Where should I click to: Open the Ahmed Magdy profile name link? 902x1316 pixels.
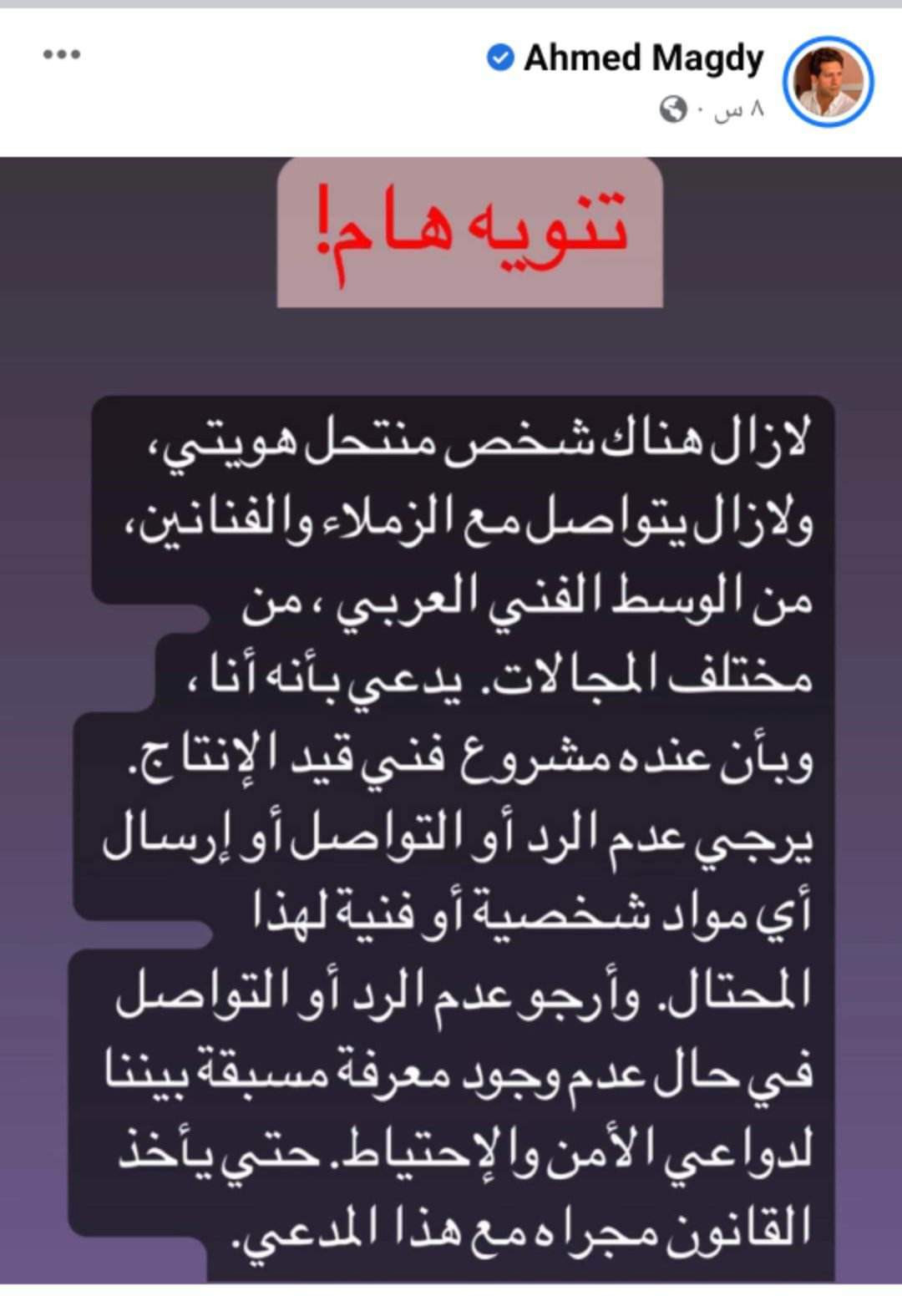[643, 58]
